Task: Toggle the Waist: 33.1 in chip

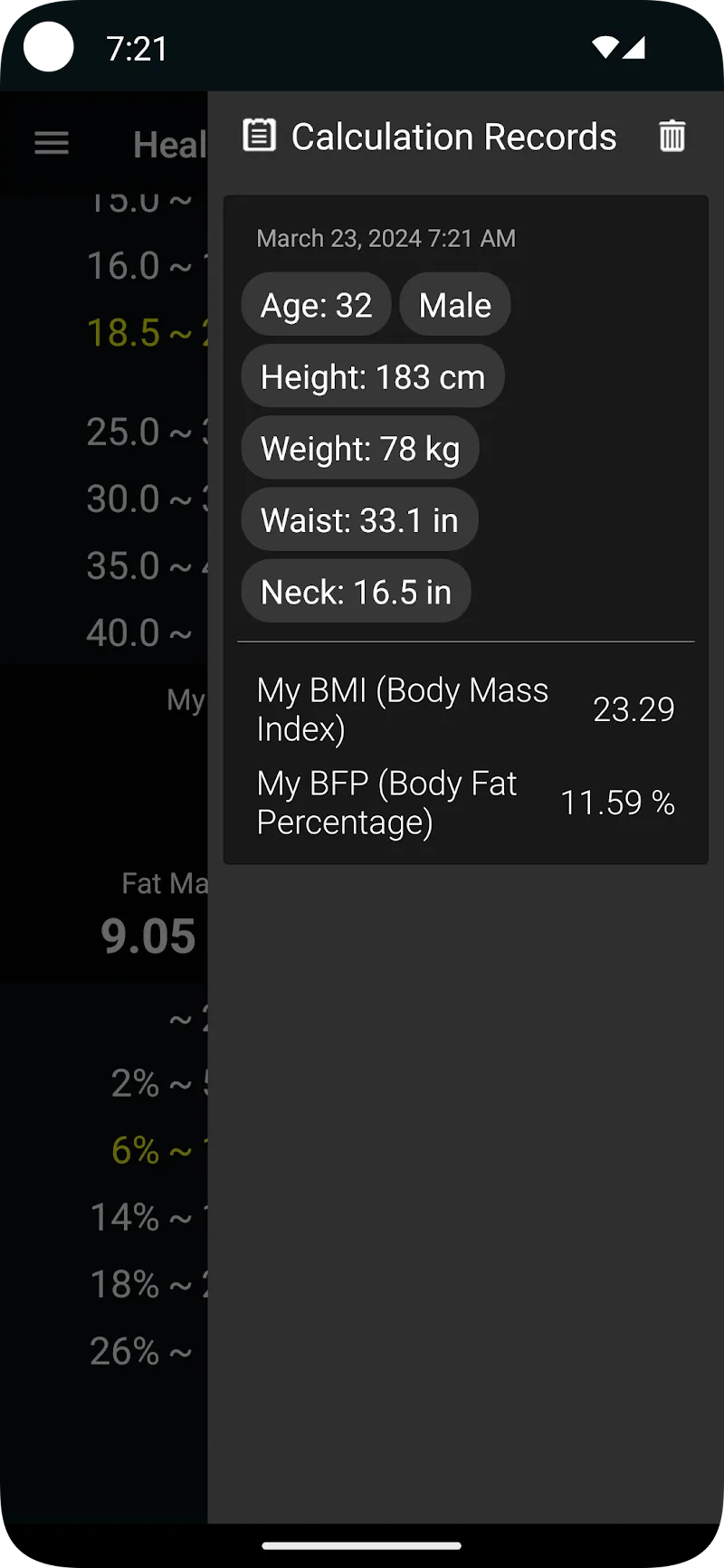Action: tap(359, 518)
